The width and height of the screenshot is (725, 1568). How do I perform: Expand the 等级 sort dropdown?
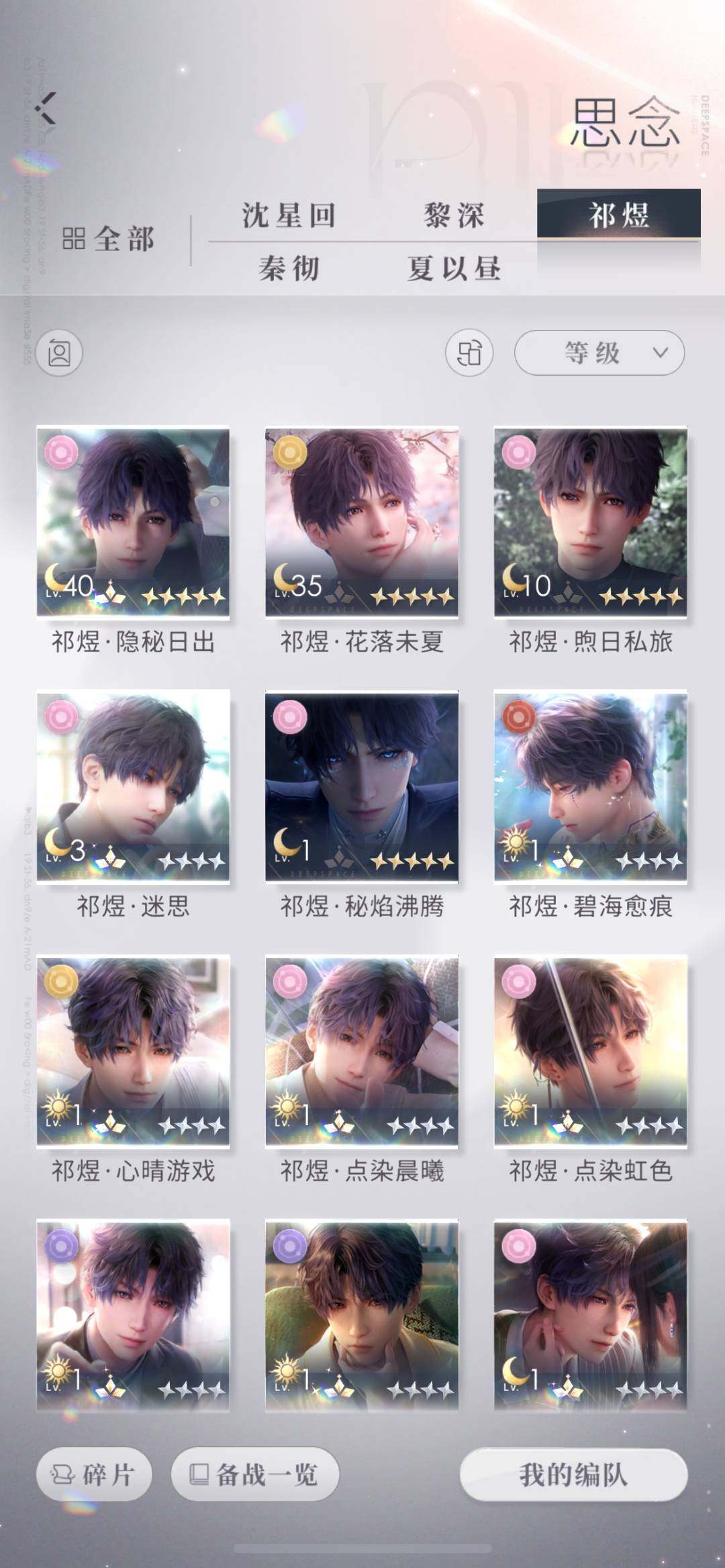point(599,353)
